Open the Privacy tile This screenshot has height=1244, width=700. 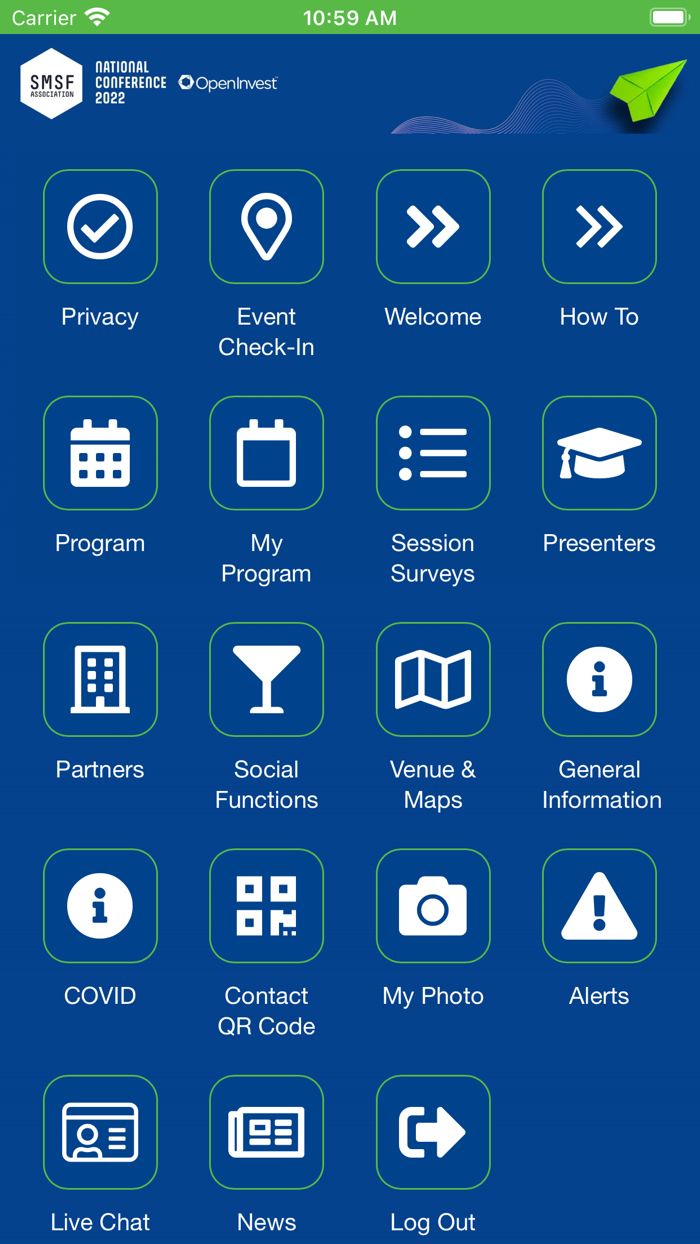100,227
